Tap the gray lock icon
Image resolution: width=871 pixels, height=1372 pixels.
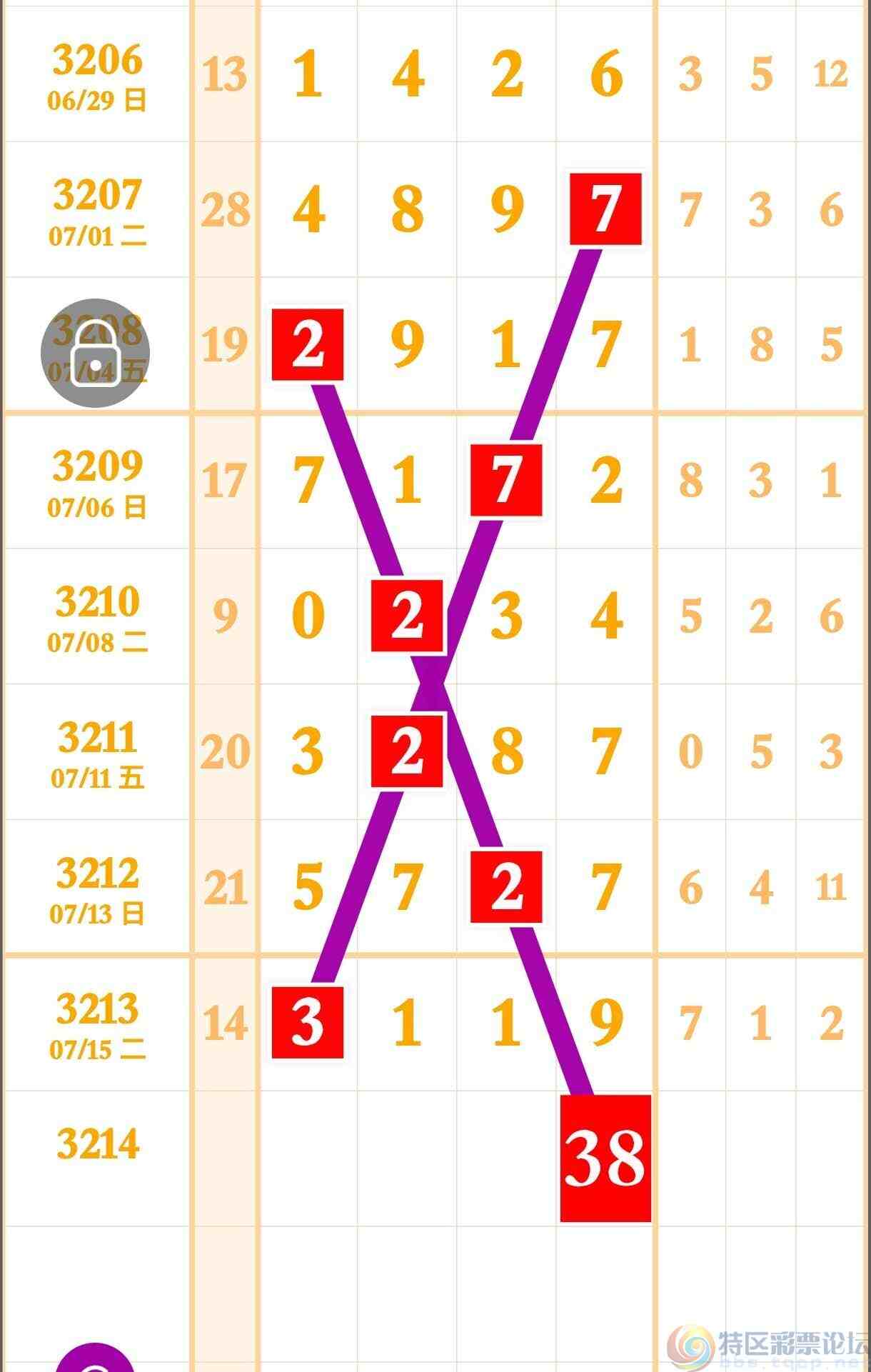tap(95, 353)
